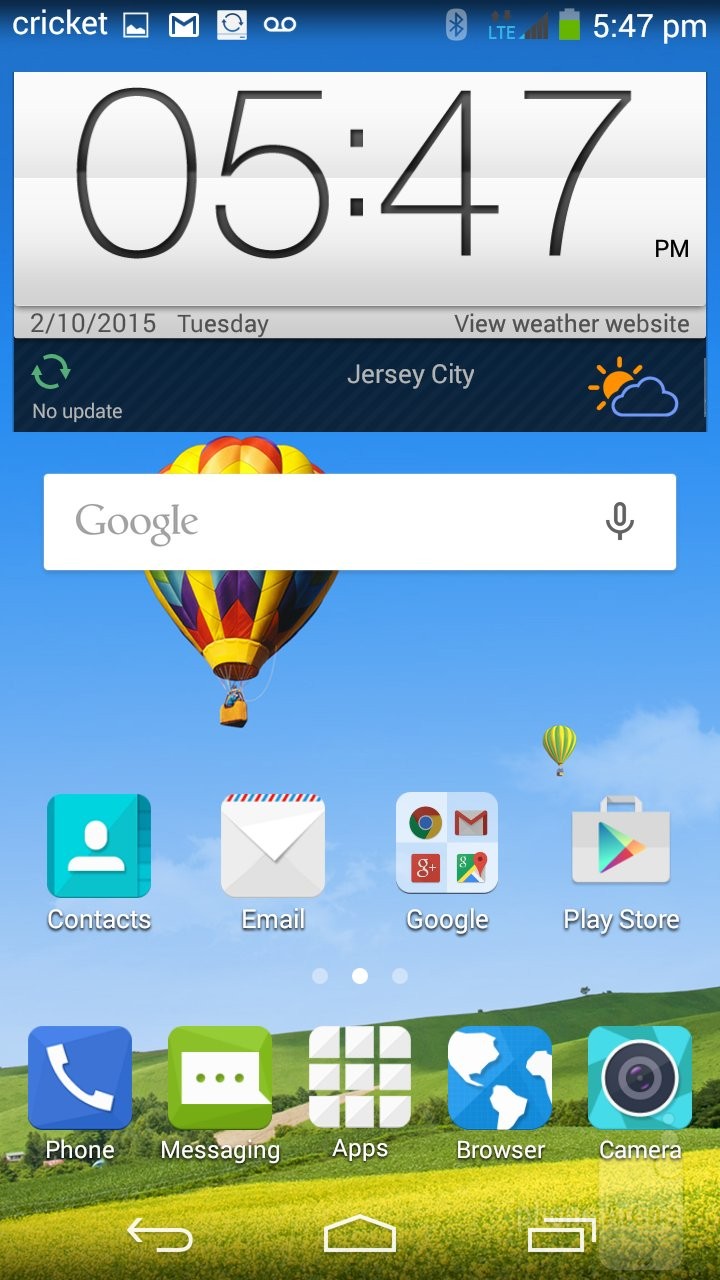
Task: Open the Apps drawer
Action: (360, 1078)
